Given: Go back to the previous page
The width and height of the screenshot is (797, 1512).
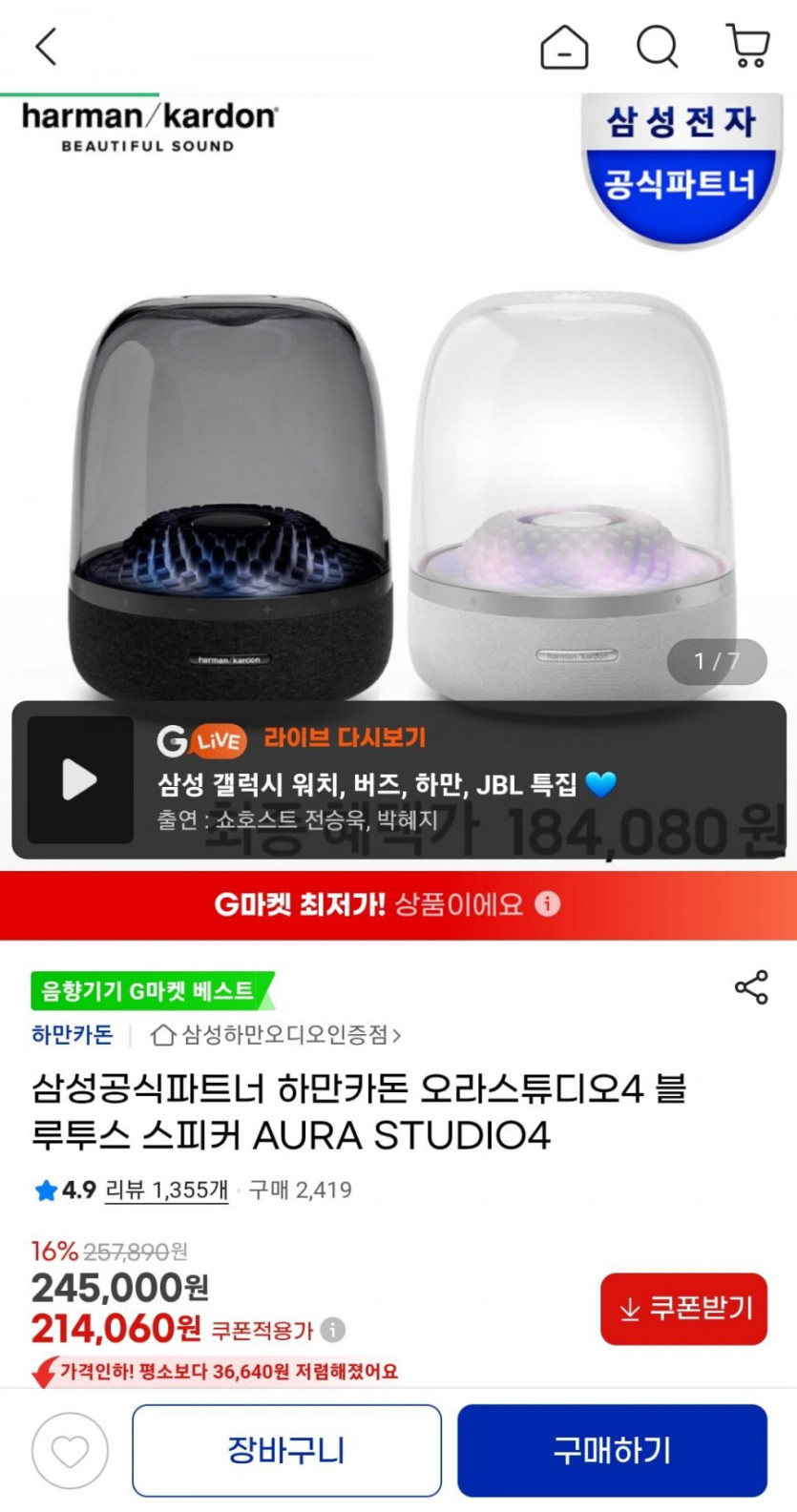Looking at the screenshot, I should (46, 46).
